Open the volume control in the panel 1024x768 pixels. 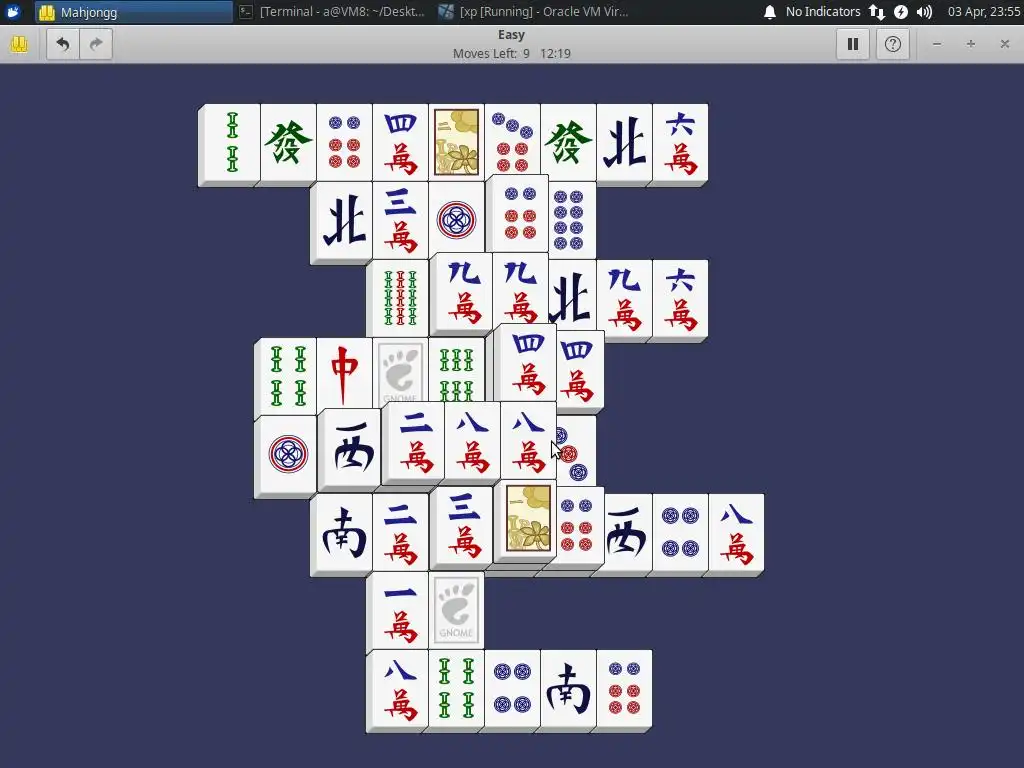tap(924, 12)
